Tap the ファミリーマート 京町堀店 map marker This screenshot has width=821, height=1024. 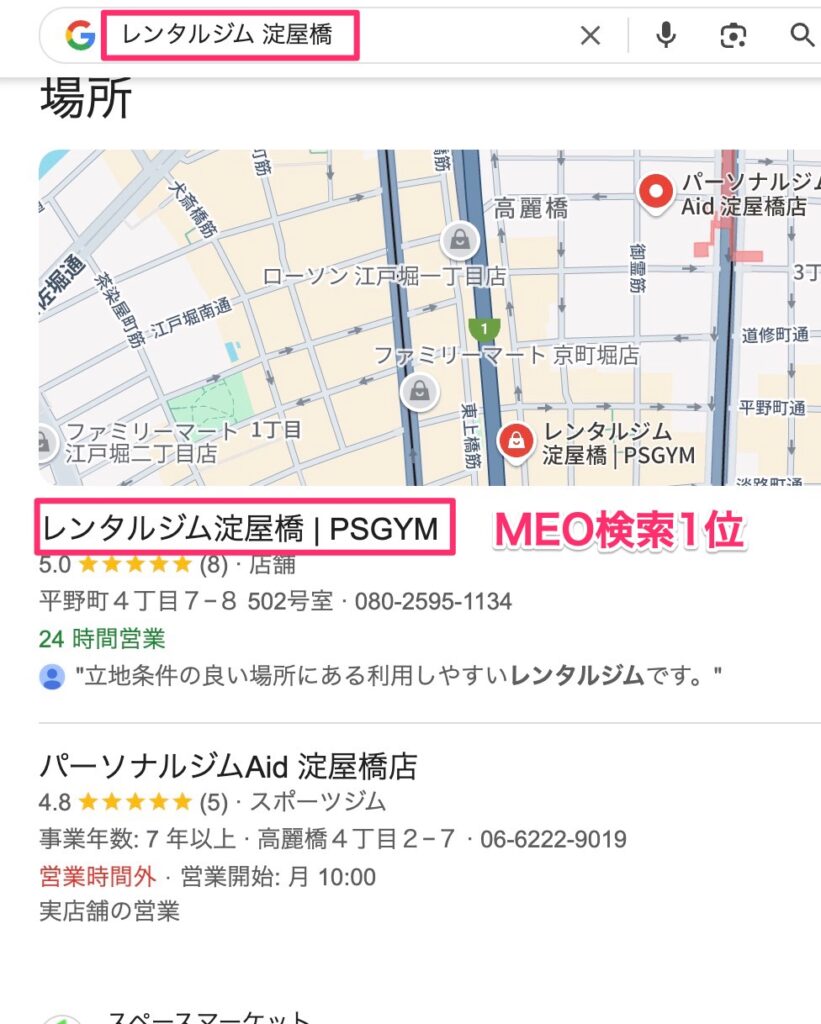(419, 389)
